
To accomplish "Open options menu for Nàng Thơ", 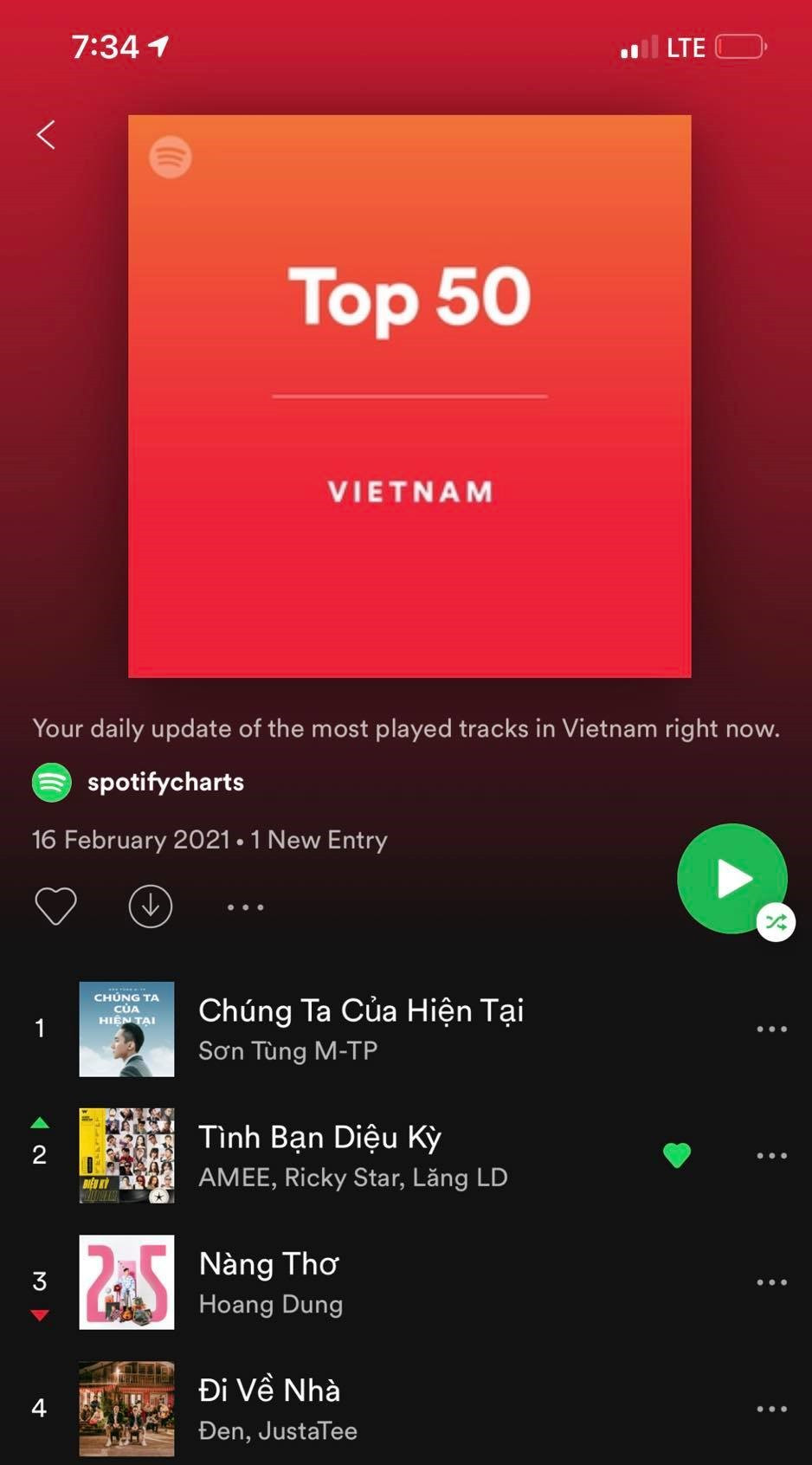I will coord(770,1282).
